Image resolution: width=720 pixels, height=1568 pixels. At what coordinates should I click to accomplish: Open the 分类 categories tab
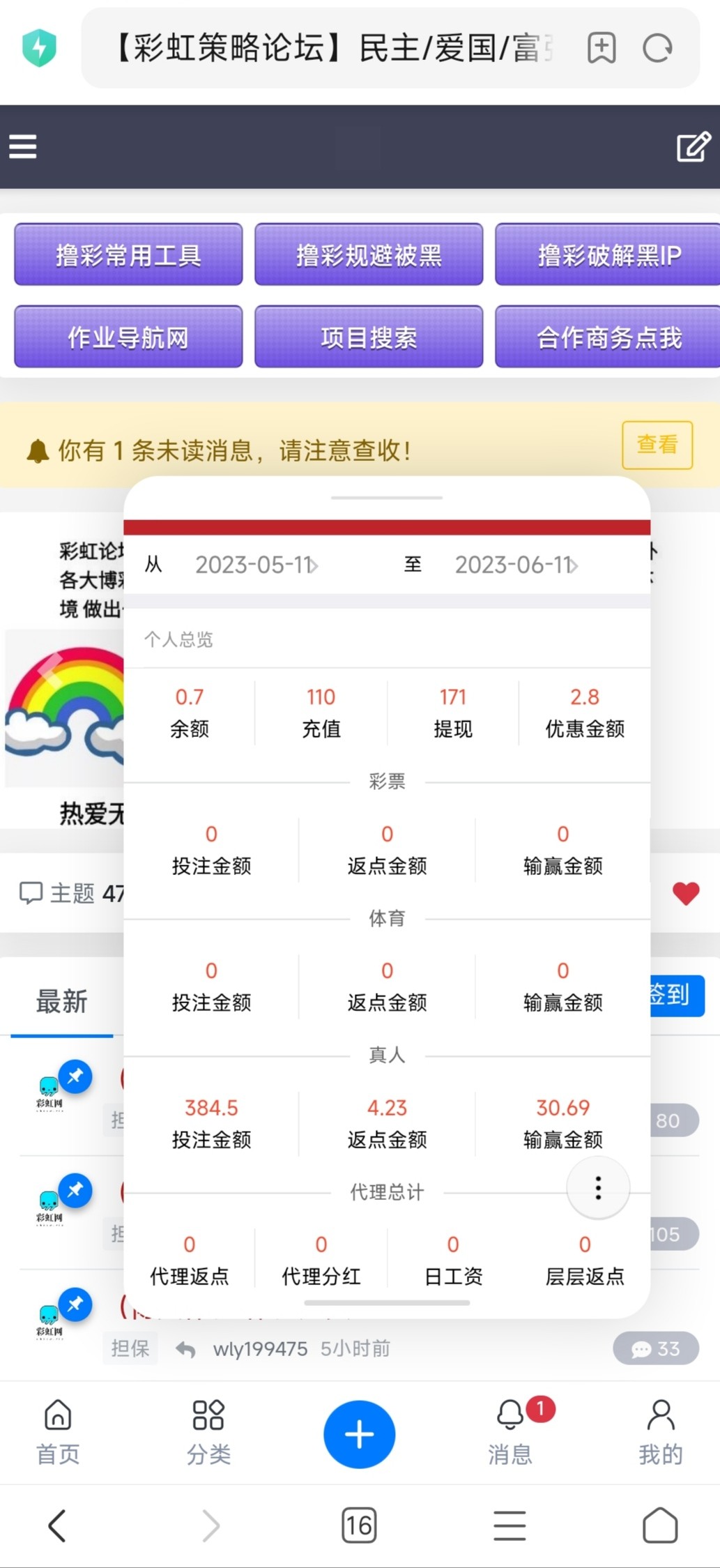click(x=208, y=1432)
